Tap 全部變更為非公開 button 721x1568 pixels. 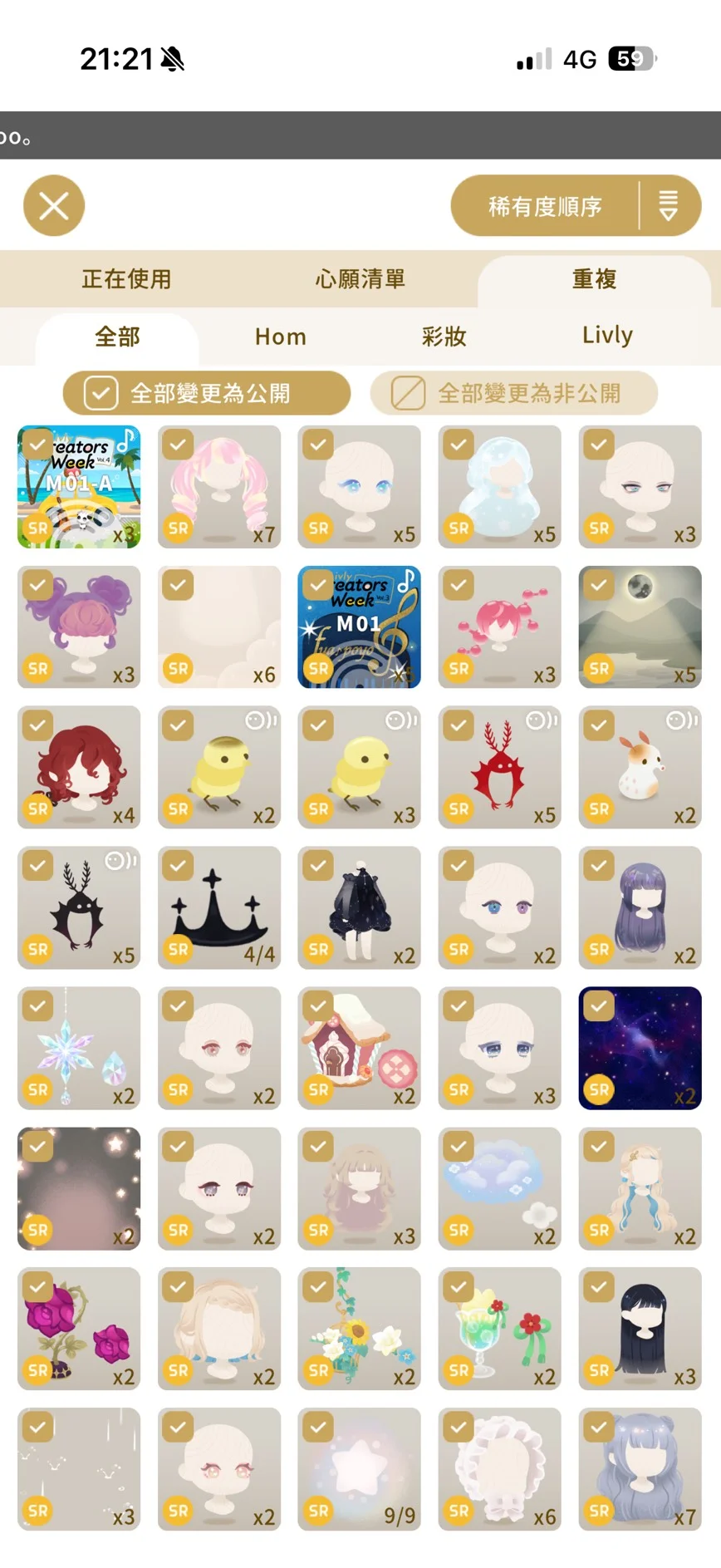click(x=513, y=393)
